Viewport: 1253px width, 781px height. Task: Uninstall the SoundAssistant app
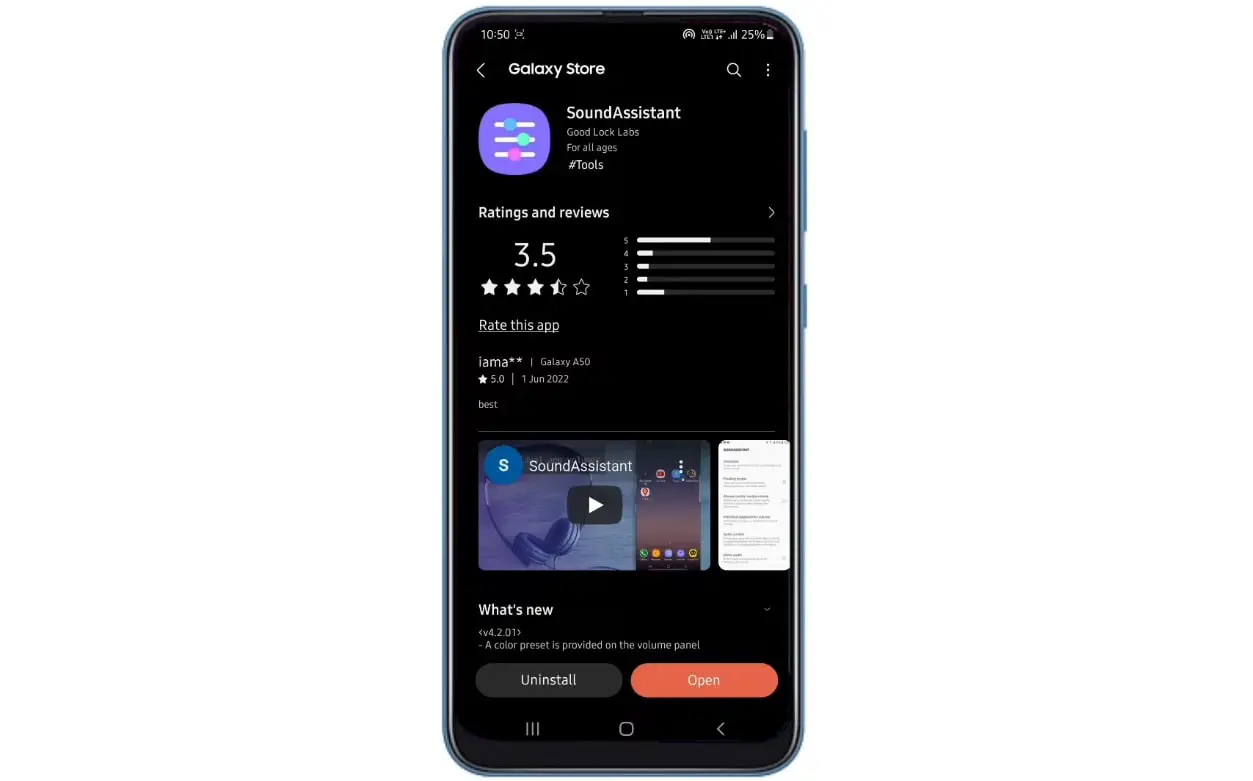coord(548,680)
